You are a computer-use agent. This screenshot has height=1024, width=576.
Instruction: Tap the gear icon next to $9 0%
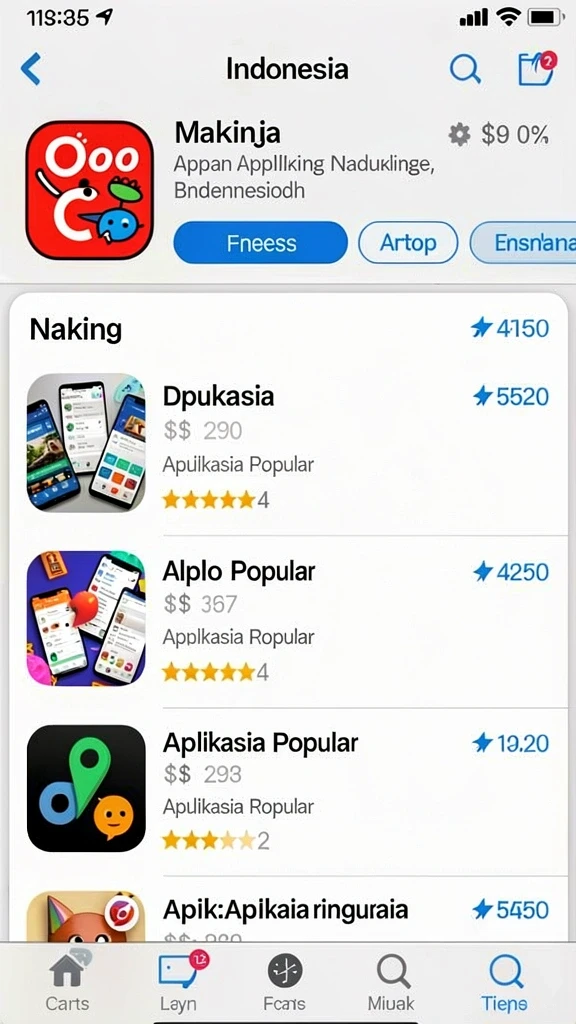click(459, 135)
